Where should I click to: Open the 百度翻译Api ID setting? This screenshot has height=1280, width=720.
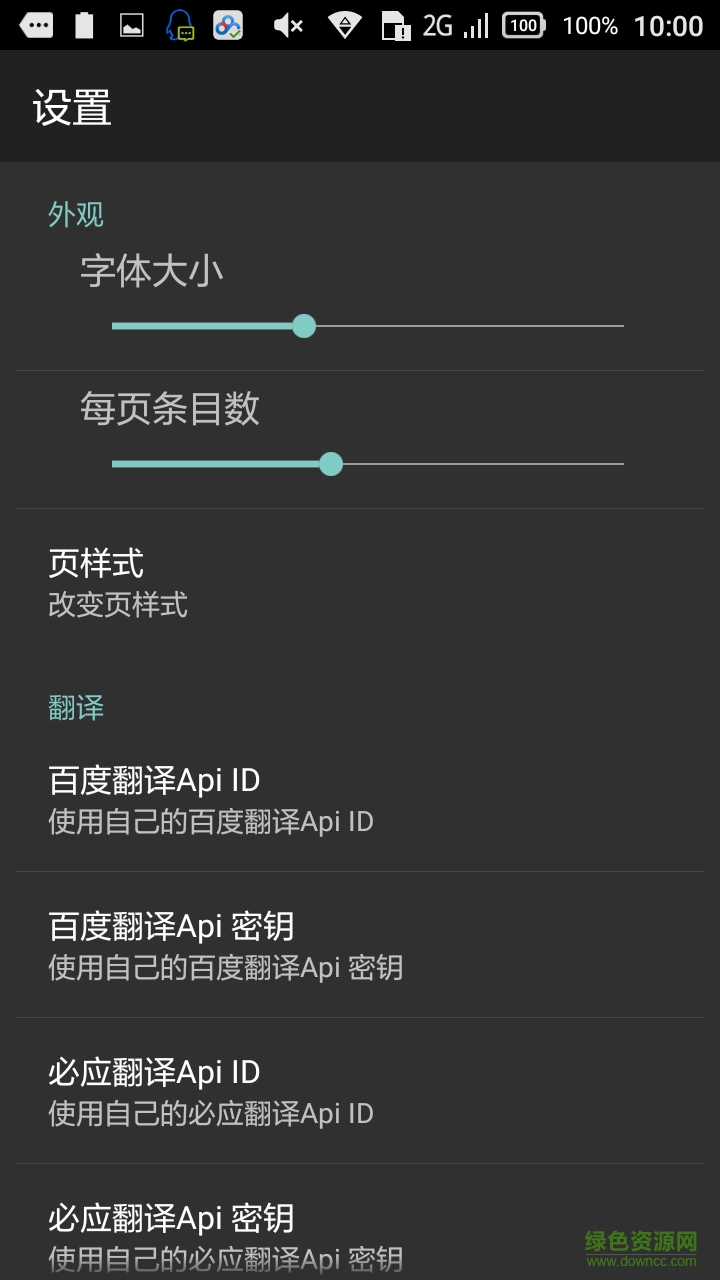click(x=360, y=798)
